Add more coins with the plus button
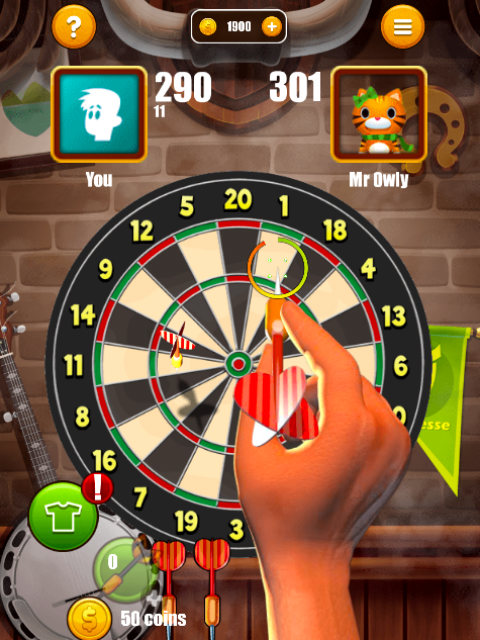480x640 pixels. [272, 27]
